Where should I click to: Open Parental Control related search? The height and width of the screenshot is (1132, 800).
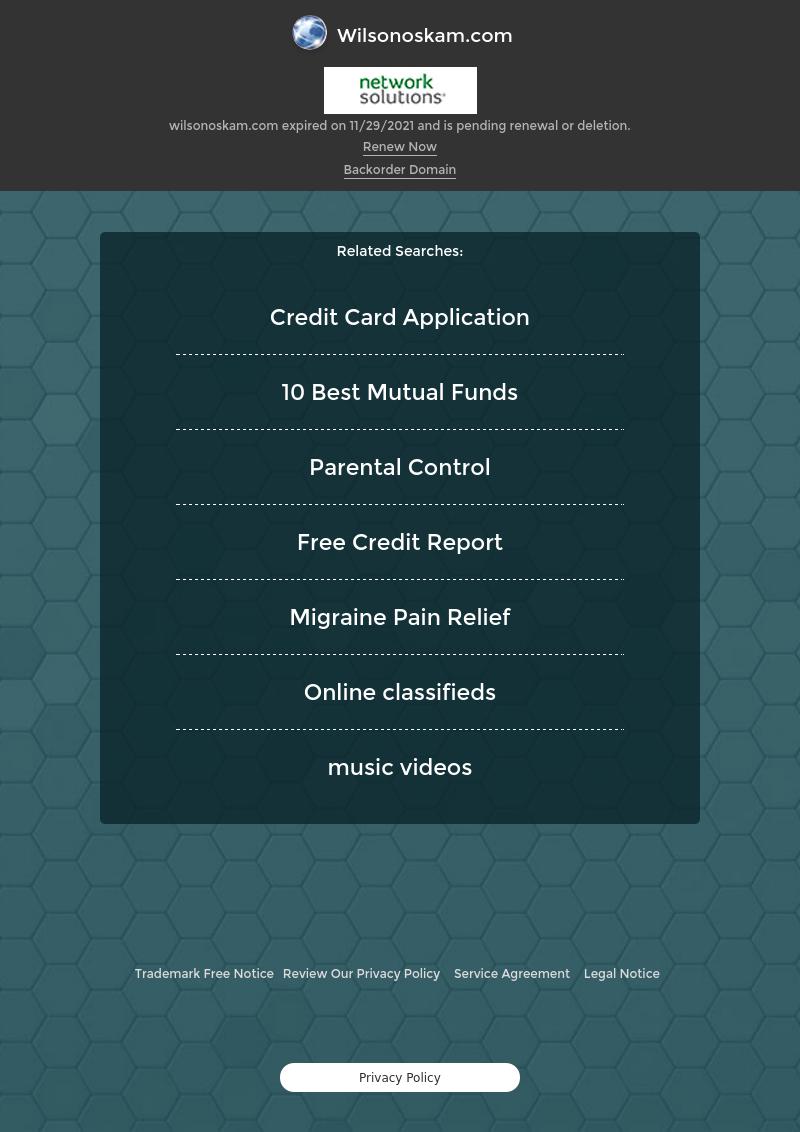tap(399, 467)
